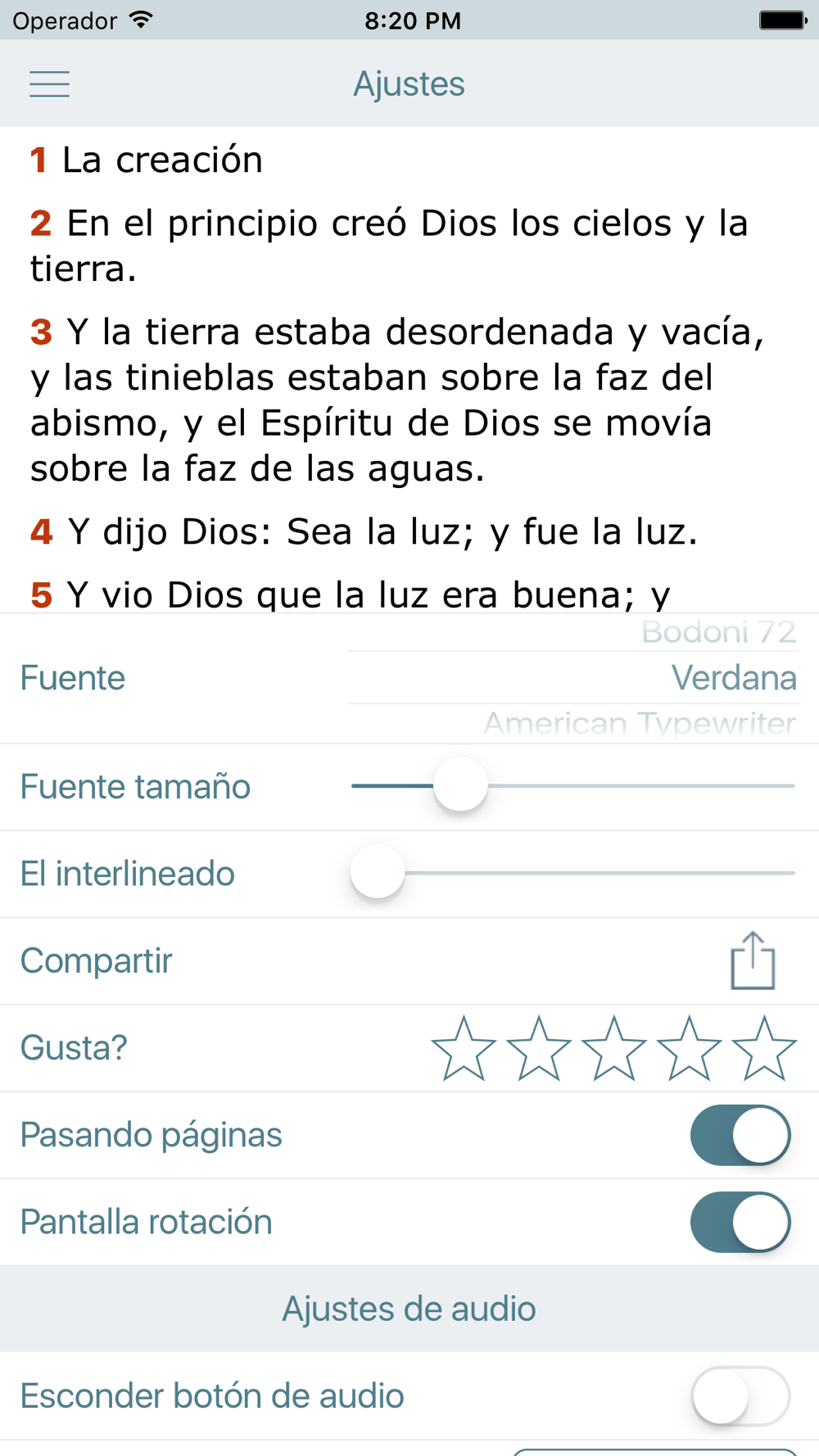The image size is (819, 1456).
Task: Disable Pasando páginas switch
Action: [740, 1135]
